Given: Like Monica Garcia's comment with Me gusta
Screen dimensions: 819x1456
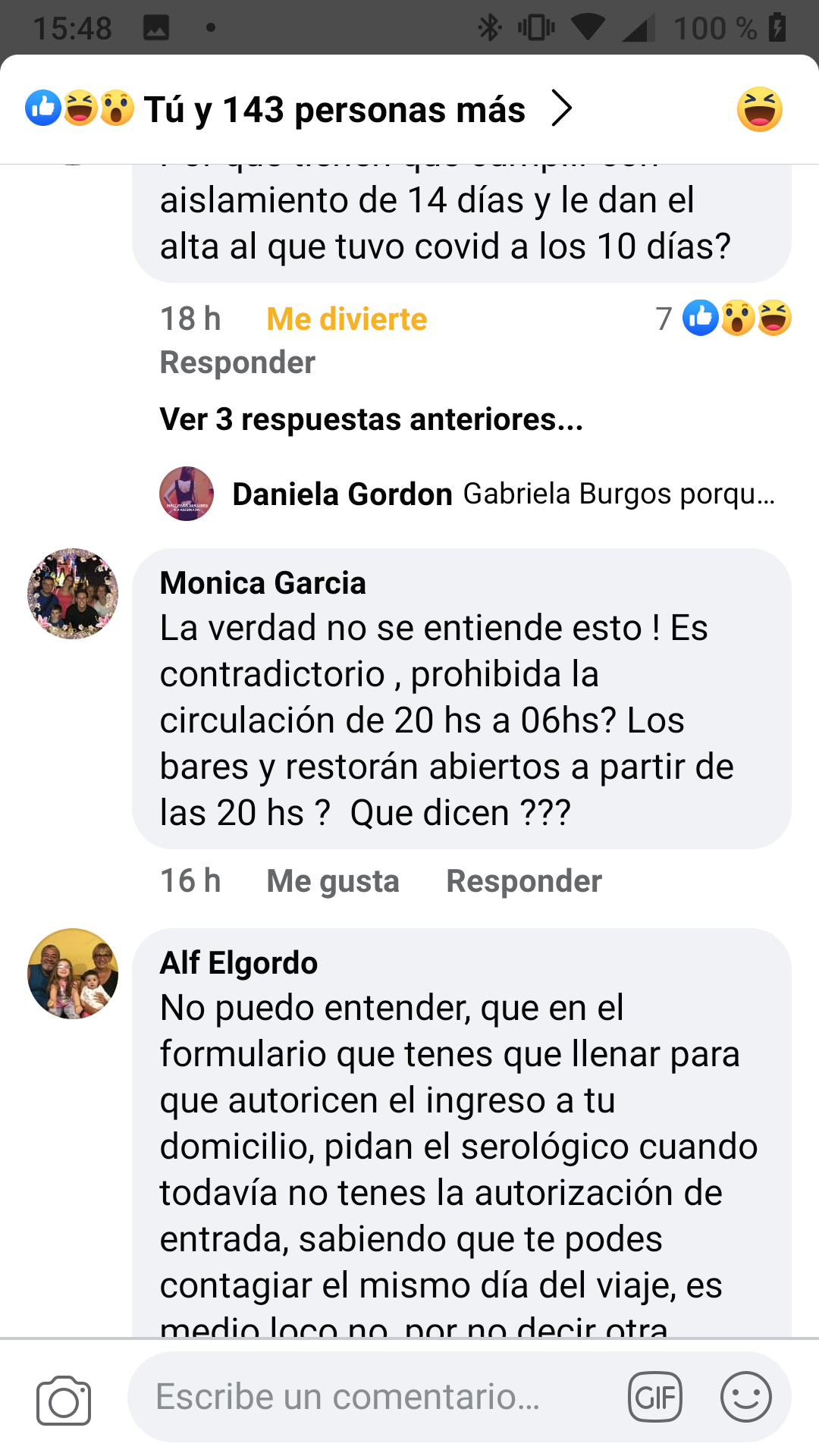Looking at the screenshot, I should point(333,881).
